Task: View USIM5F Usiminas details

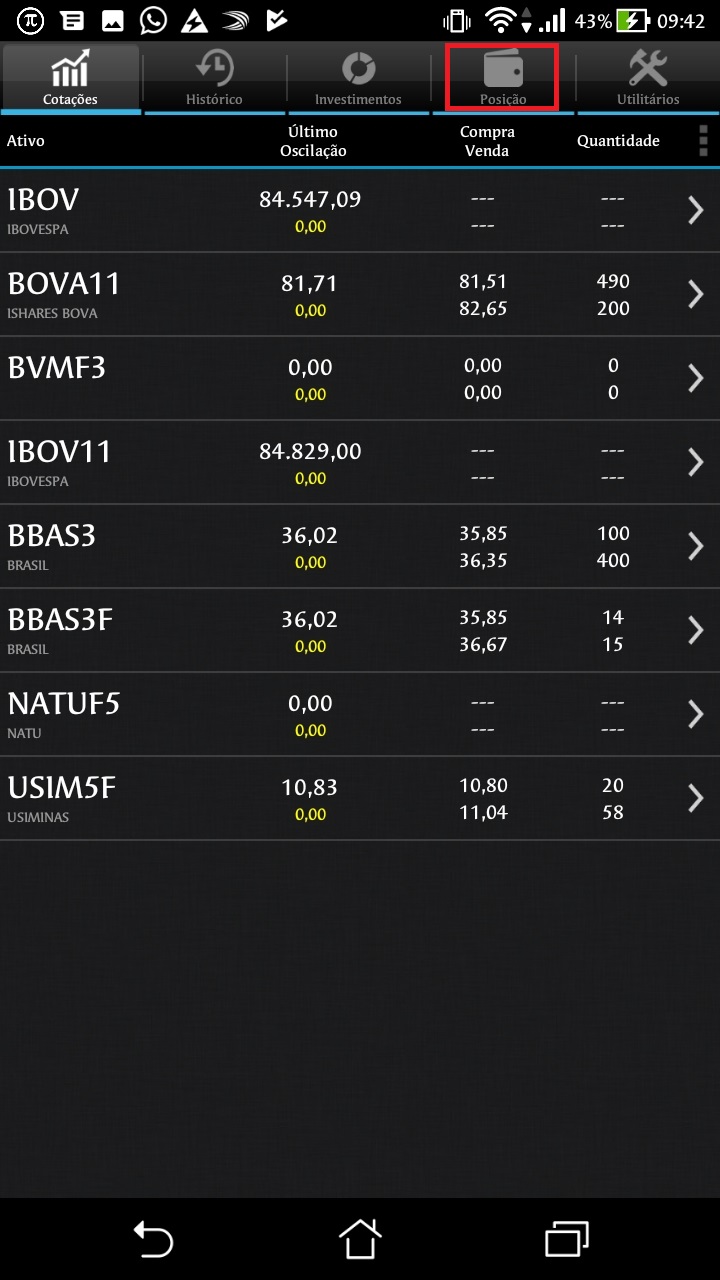Action: tap(360, 798)
